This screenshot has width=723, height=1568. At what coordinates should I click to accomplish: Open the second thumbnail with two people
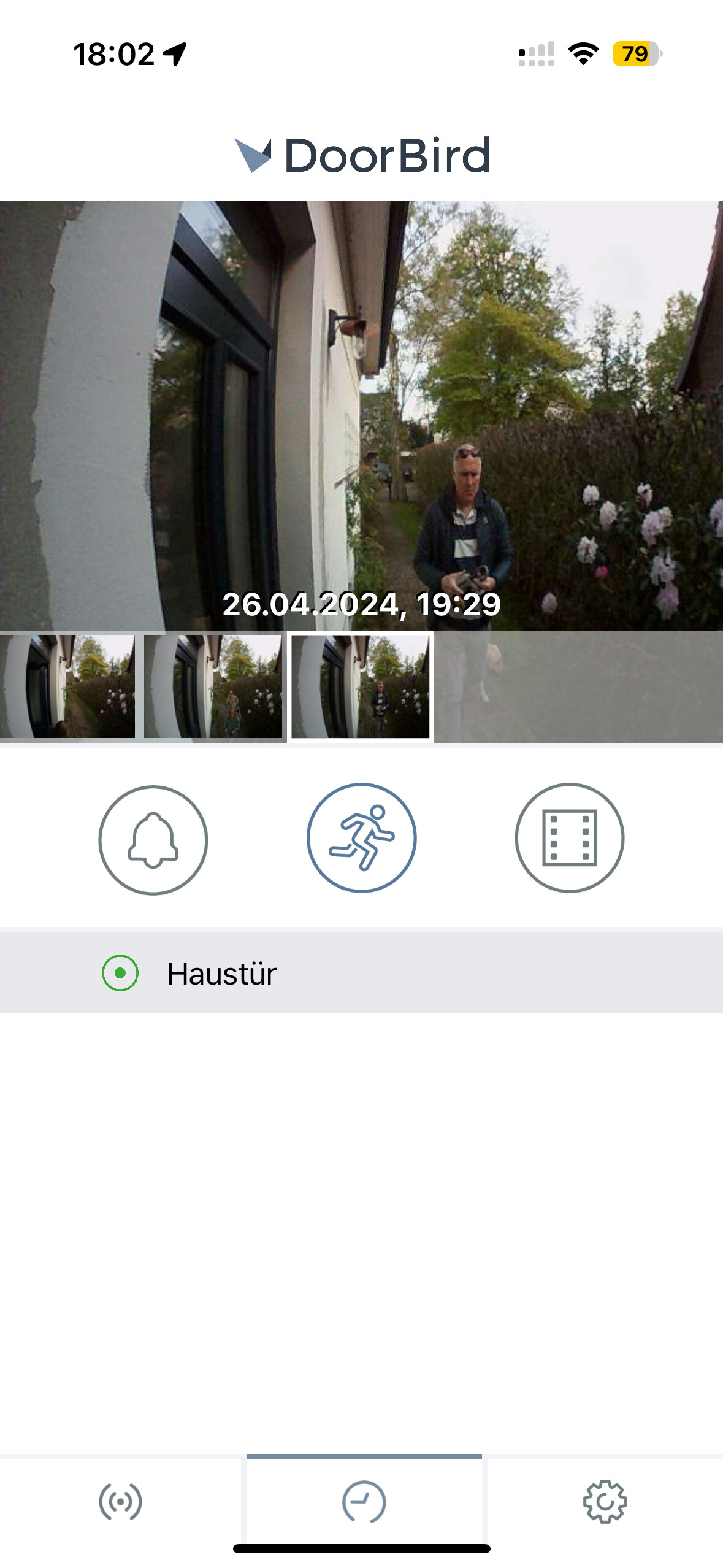coord(213,686)
